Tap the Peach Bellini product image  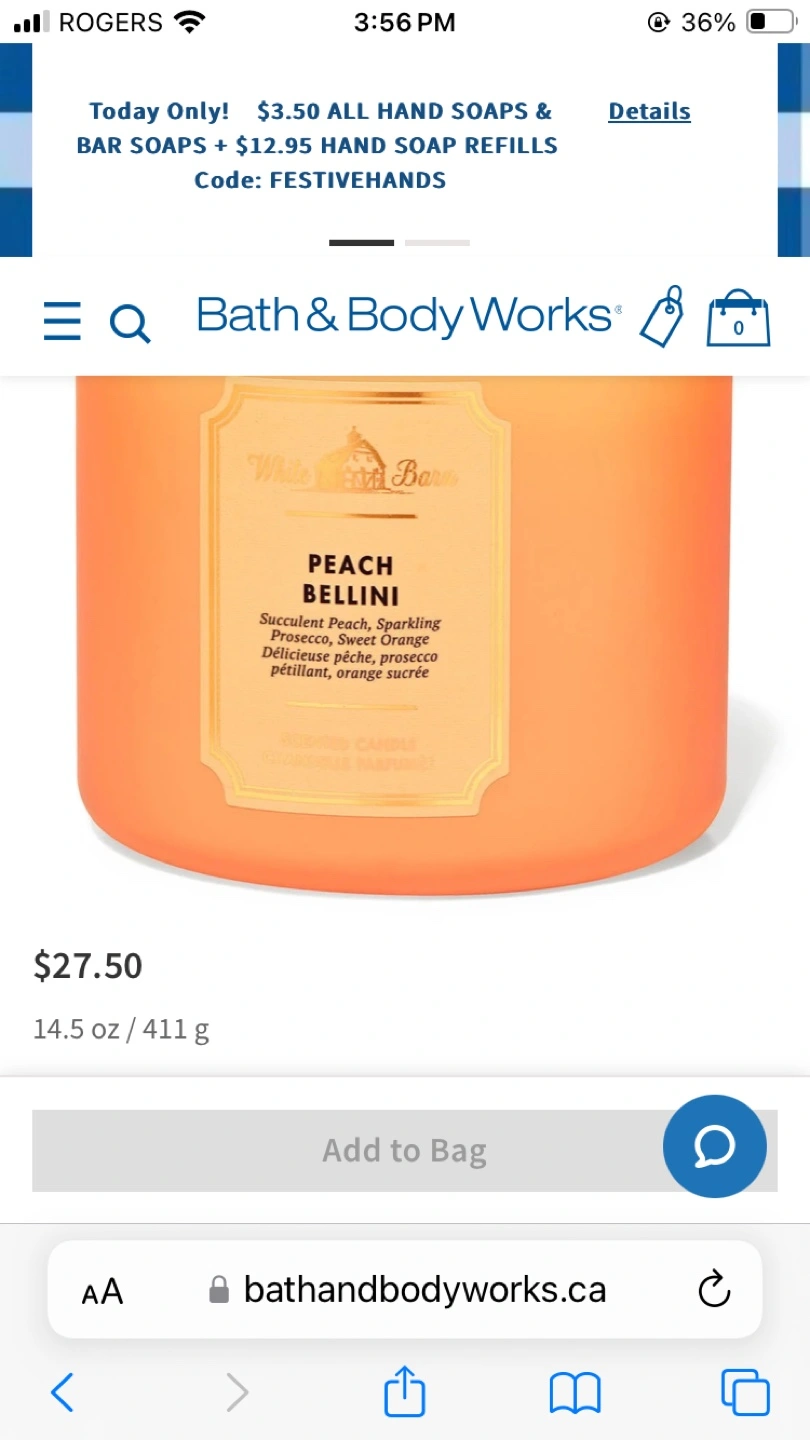404,637
